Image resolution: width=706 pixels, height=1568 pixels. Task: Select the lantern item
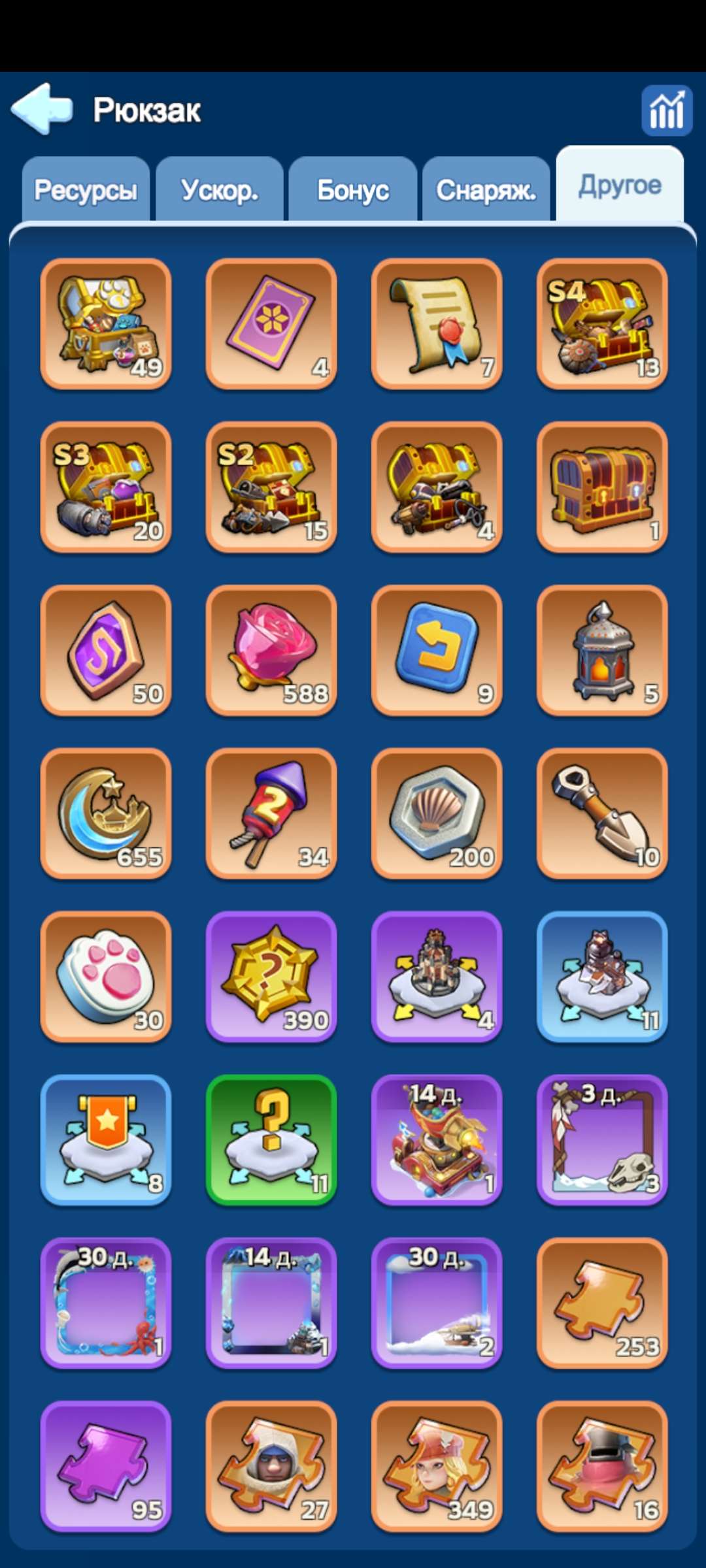(602, 651)
